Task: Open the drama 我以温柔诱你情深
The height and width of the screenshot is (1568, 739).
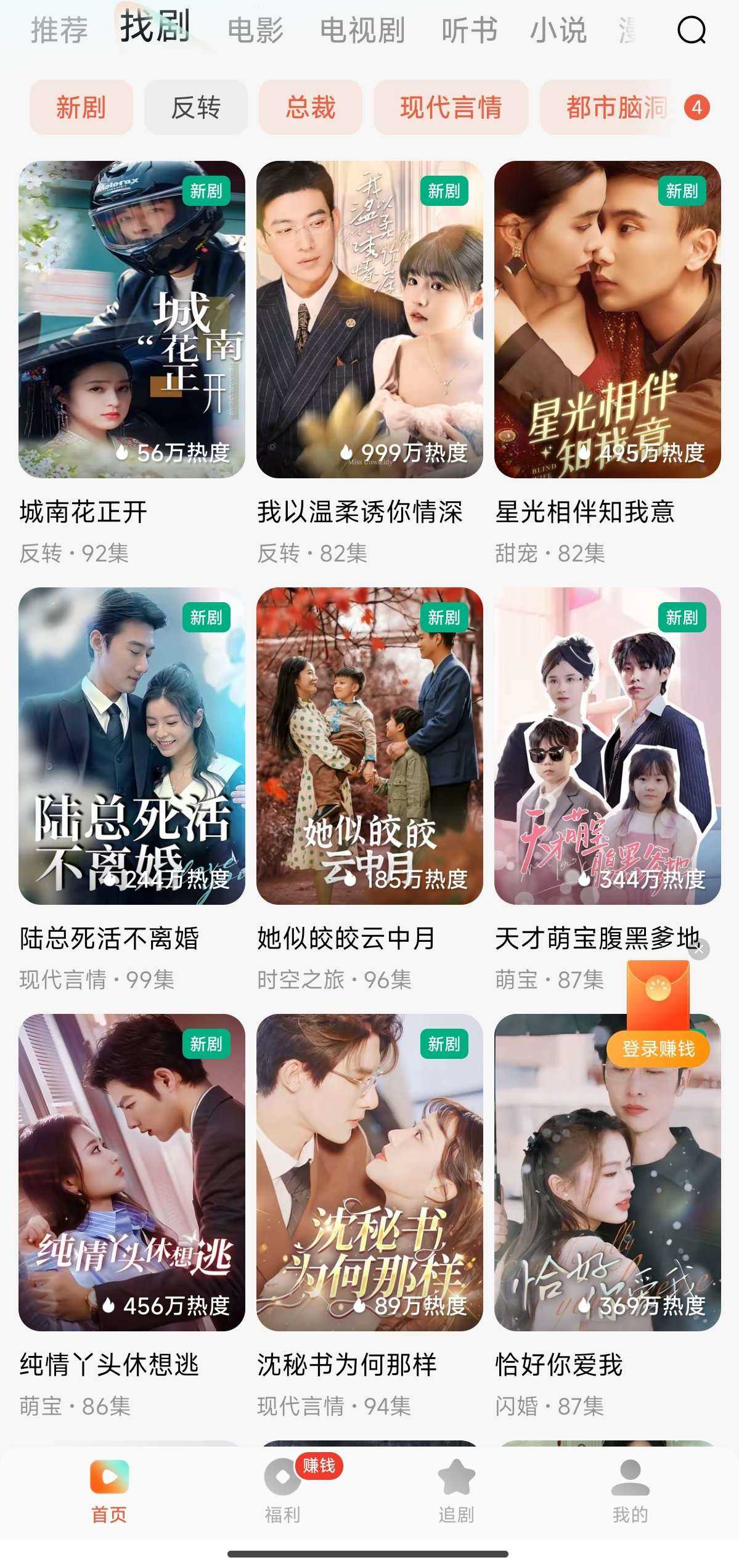Action: tap(369, 321)
